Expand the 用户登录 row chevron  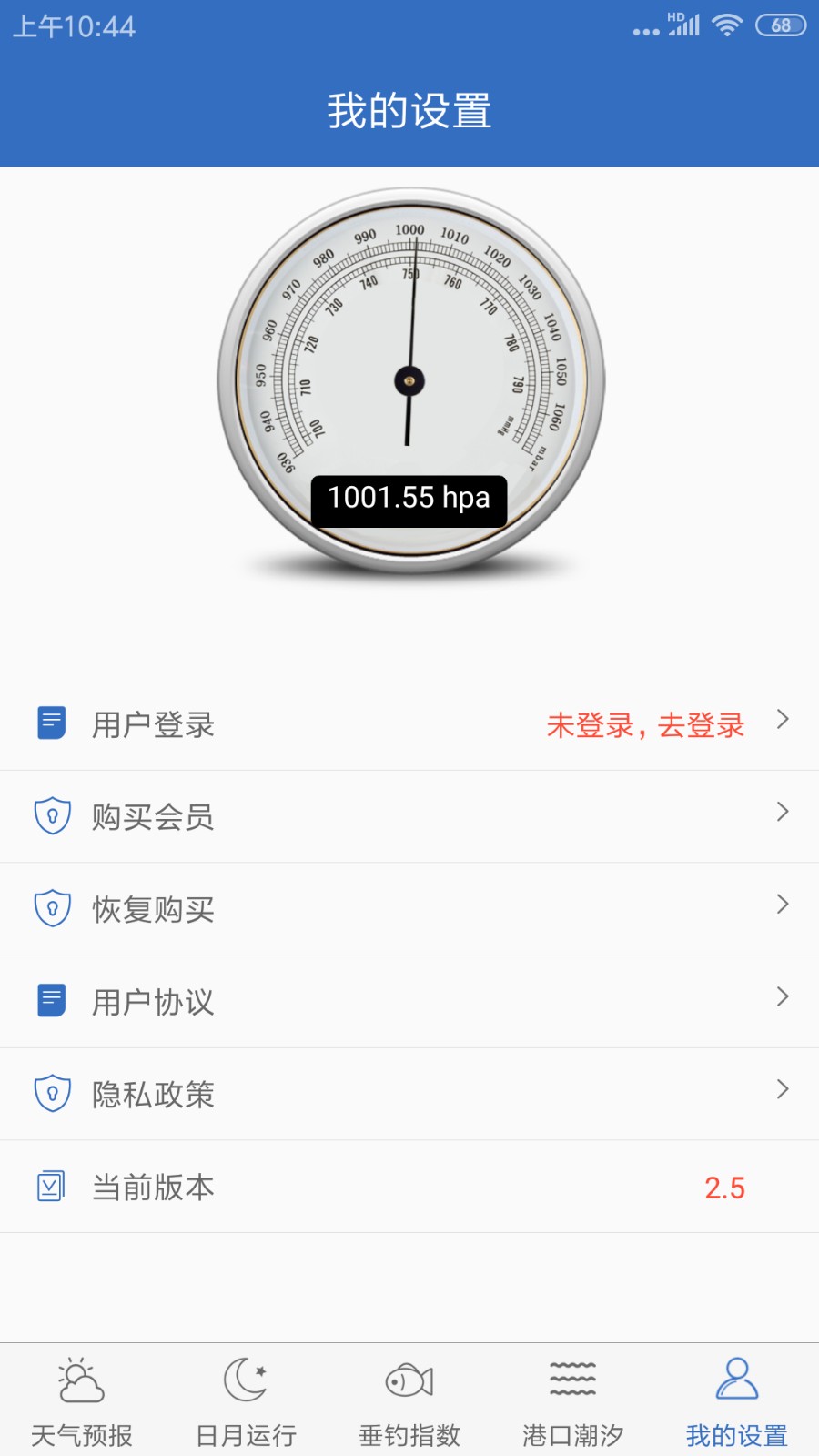tap(783, 719)
